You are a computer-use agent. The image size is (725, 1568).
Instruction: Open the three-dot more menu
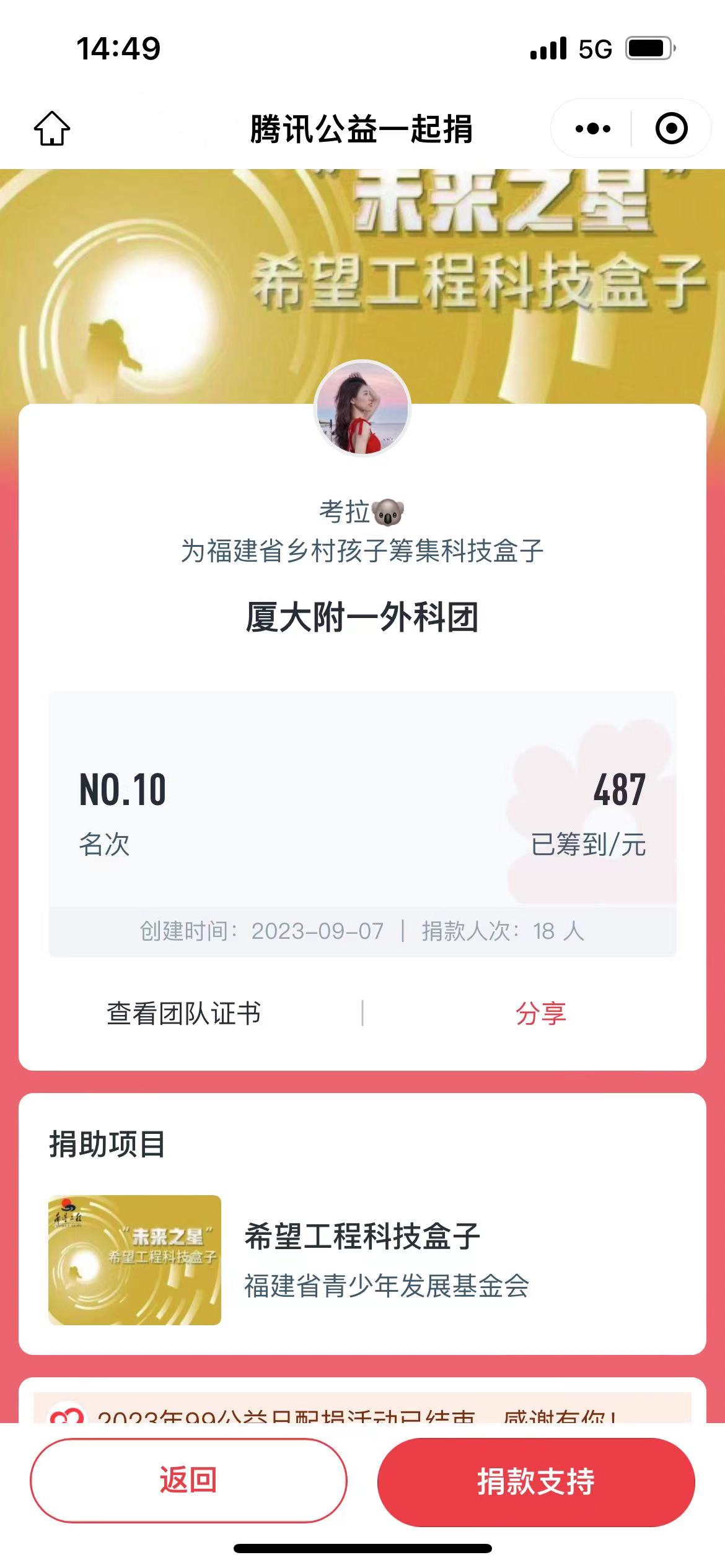click(x=592, y=129)
